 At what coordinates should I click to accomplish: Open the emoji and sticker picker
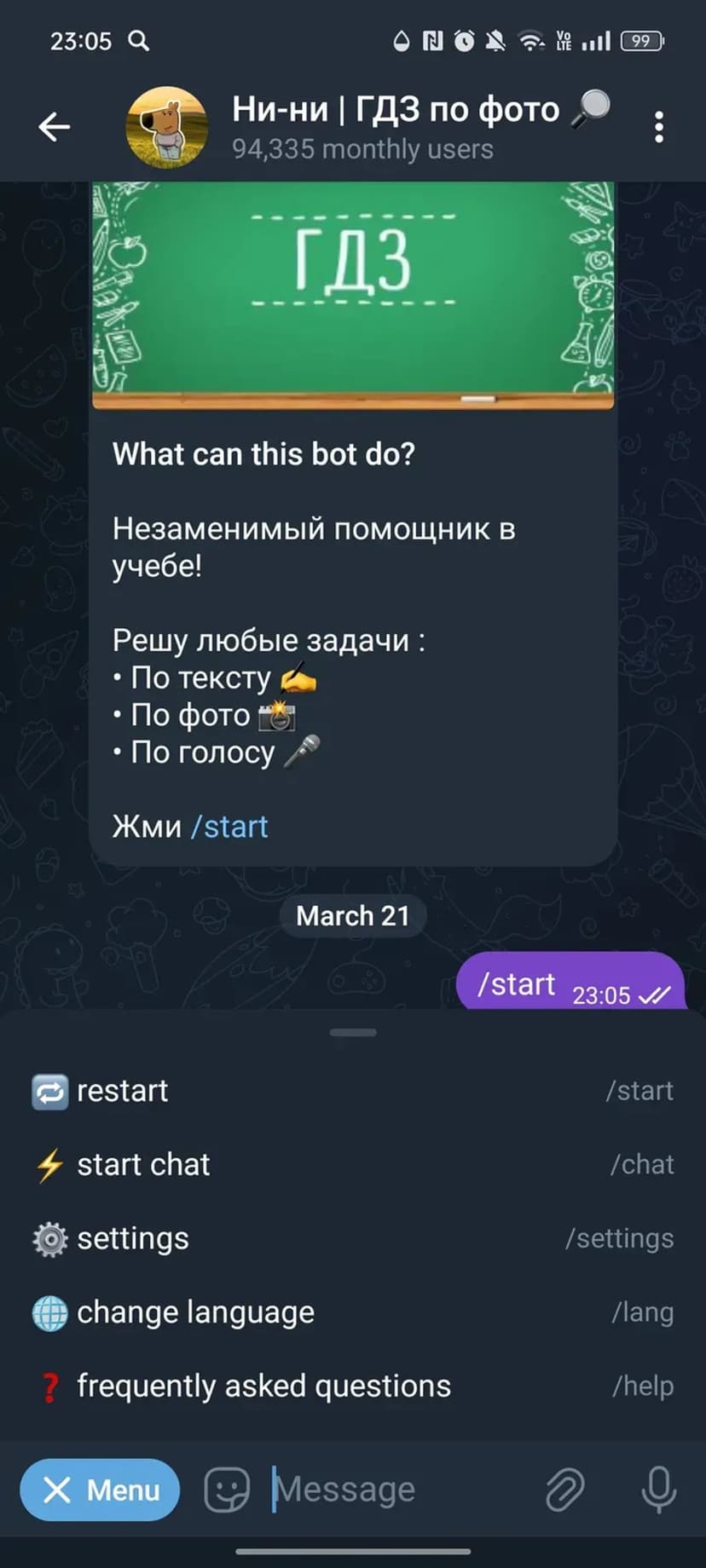pos(227,1490)
